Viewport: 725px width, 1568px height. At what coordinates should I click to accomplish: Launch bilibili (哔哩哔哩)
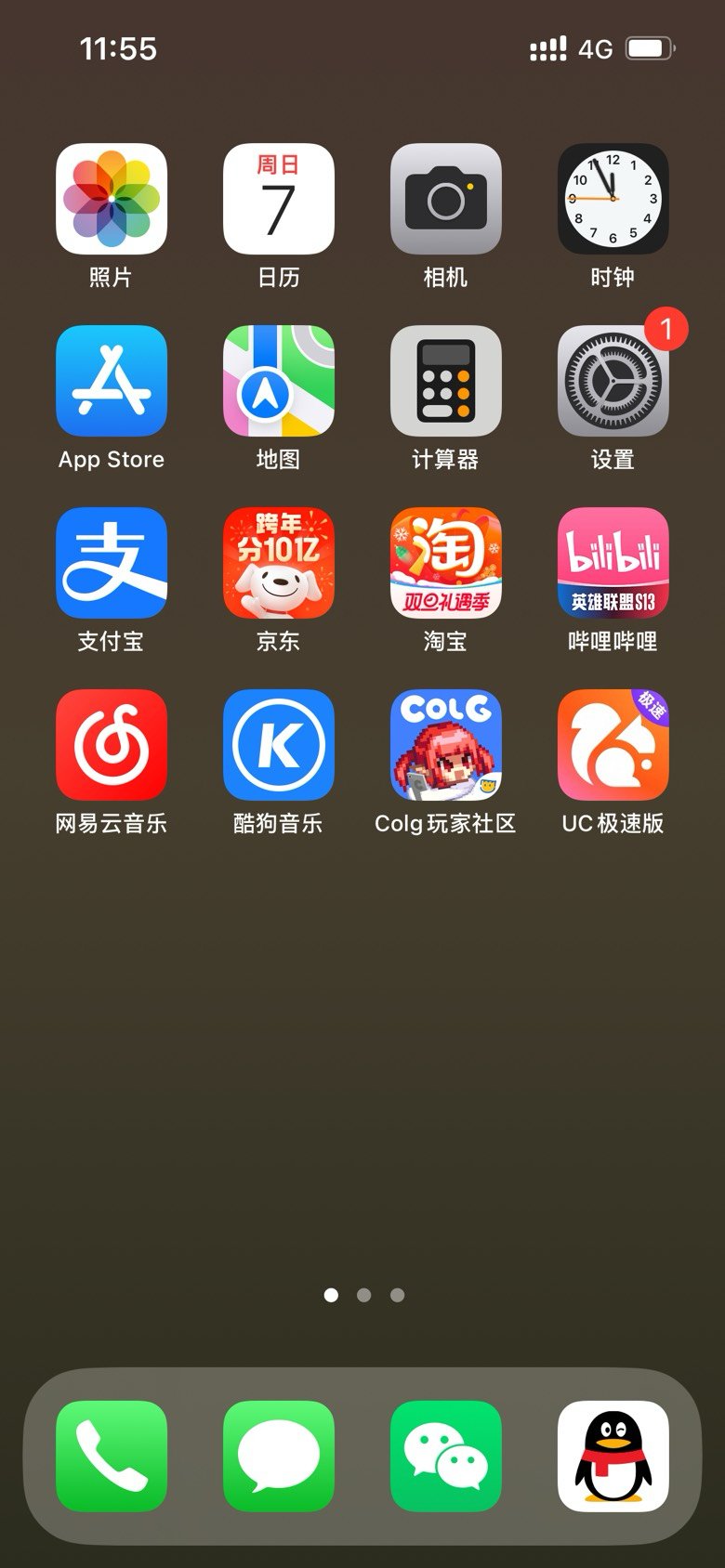tap(613, 563)
